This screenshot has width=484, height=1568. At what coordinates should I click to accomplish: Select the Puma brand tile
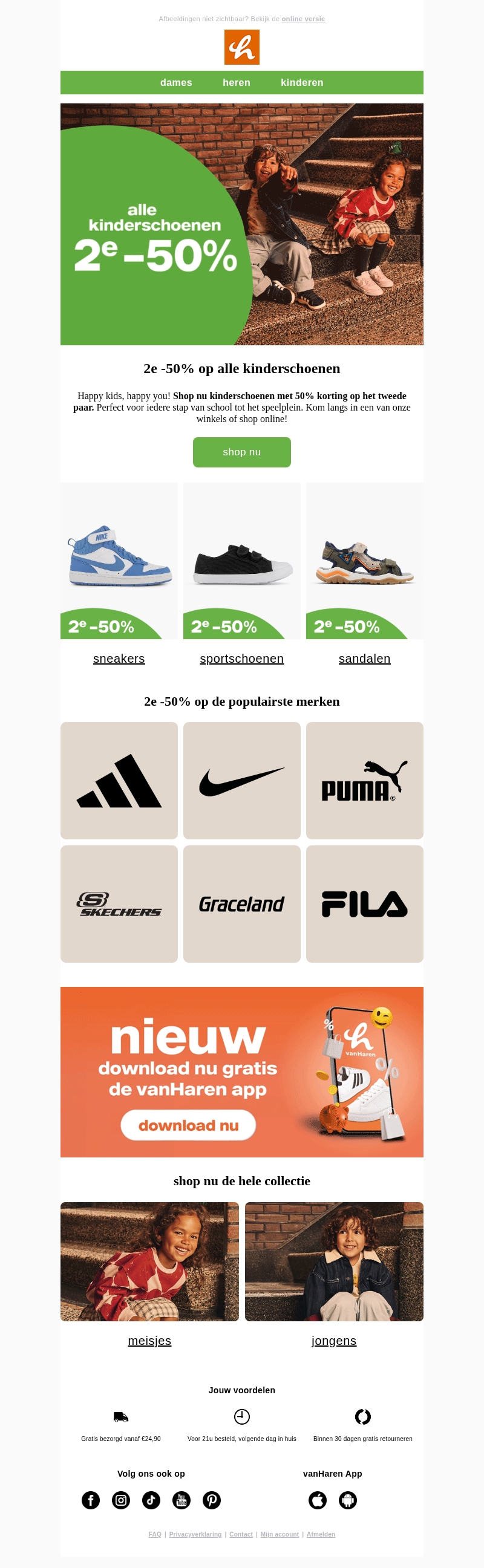pyautogui.click(x=364, y=780)
